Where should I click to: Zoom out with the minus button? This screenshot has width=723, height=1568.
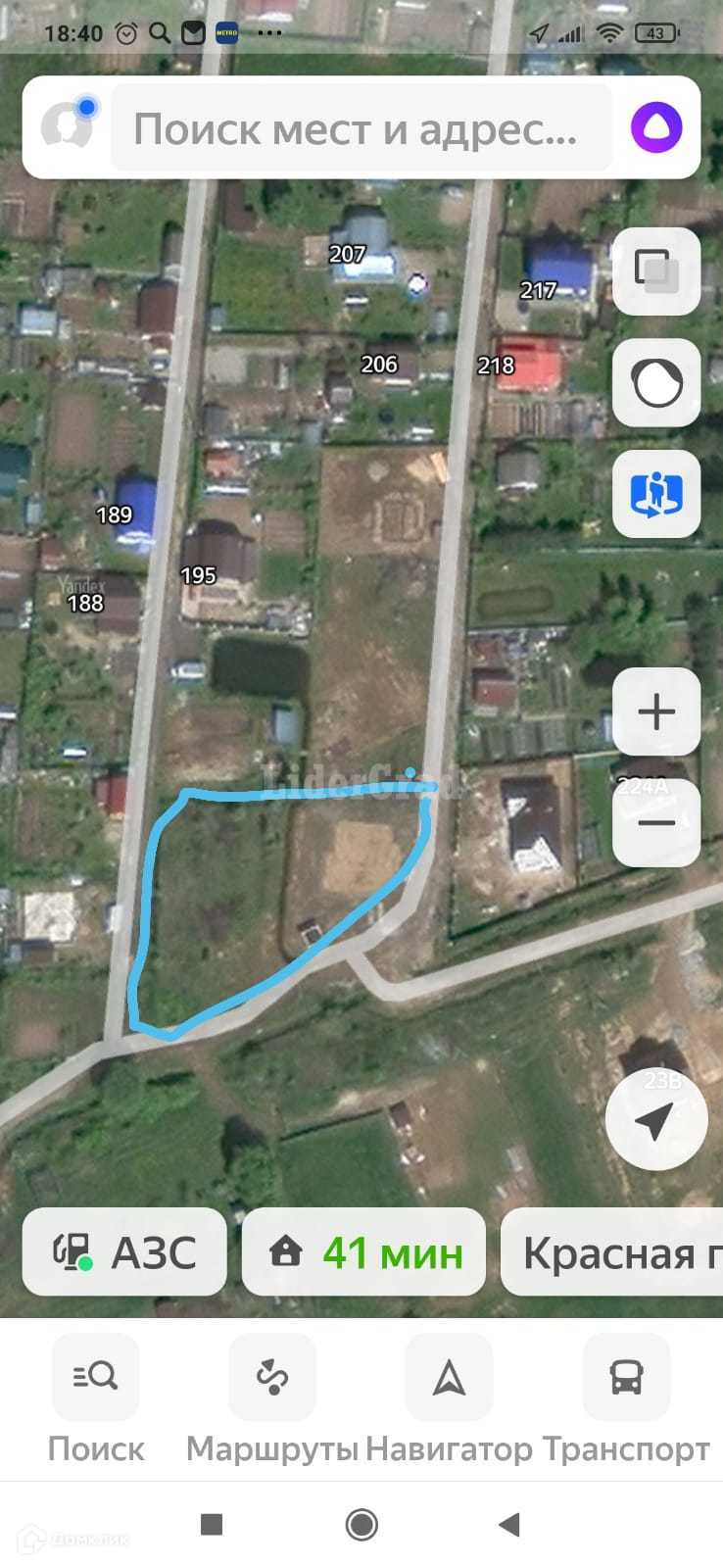point(655,822)
